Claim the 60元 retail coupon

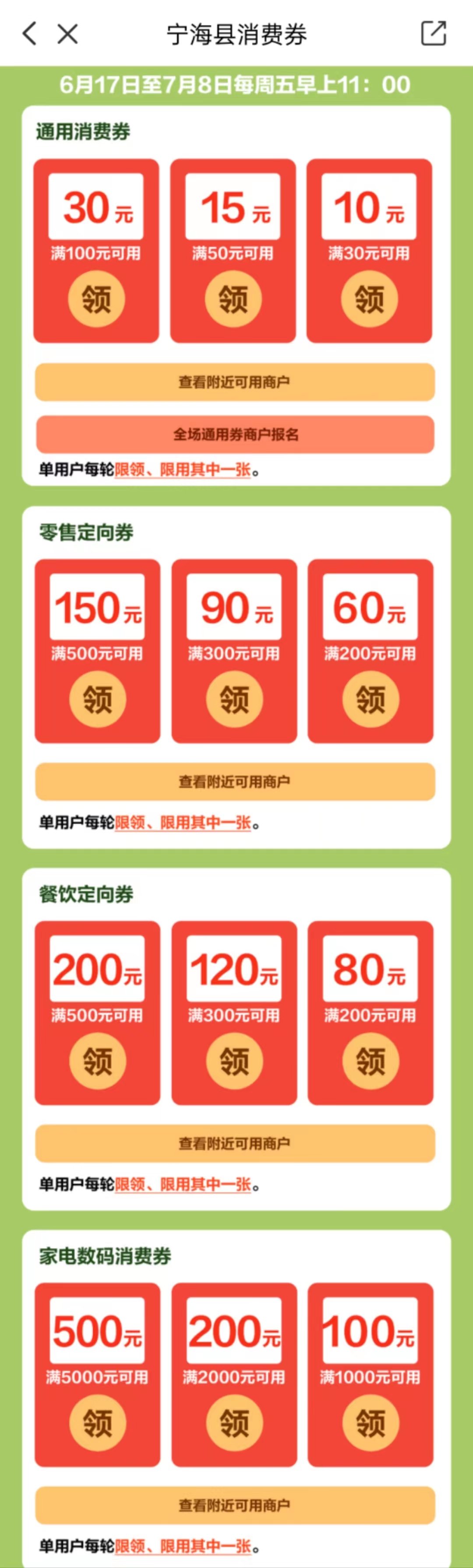[371, 699]
